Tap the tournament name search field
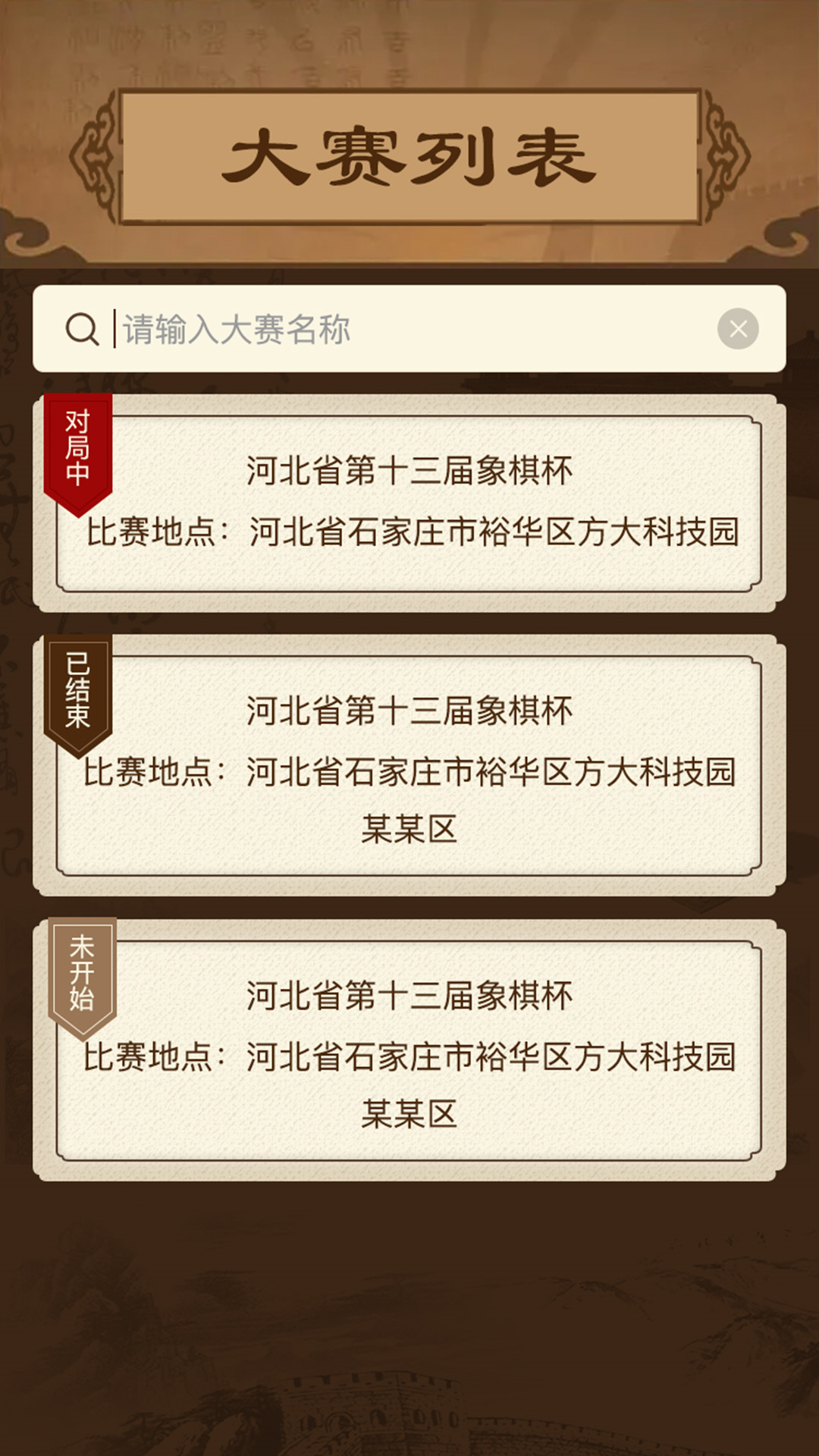819x1456 pixels. pos(409,329)
